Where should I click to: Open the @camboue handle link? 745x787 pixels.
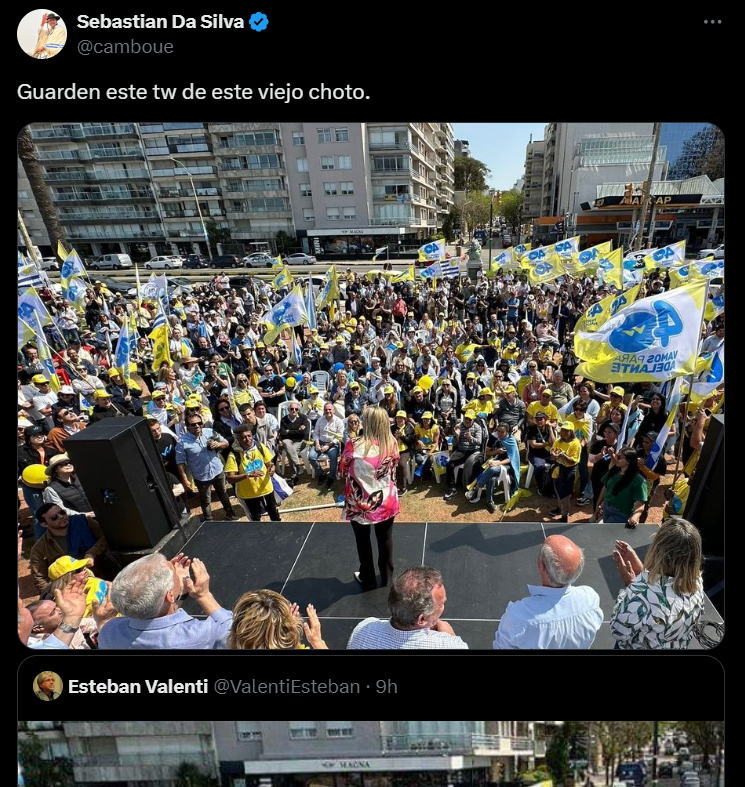click(x=125, y=47)
